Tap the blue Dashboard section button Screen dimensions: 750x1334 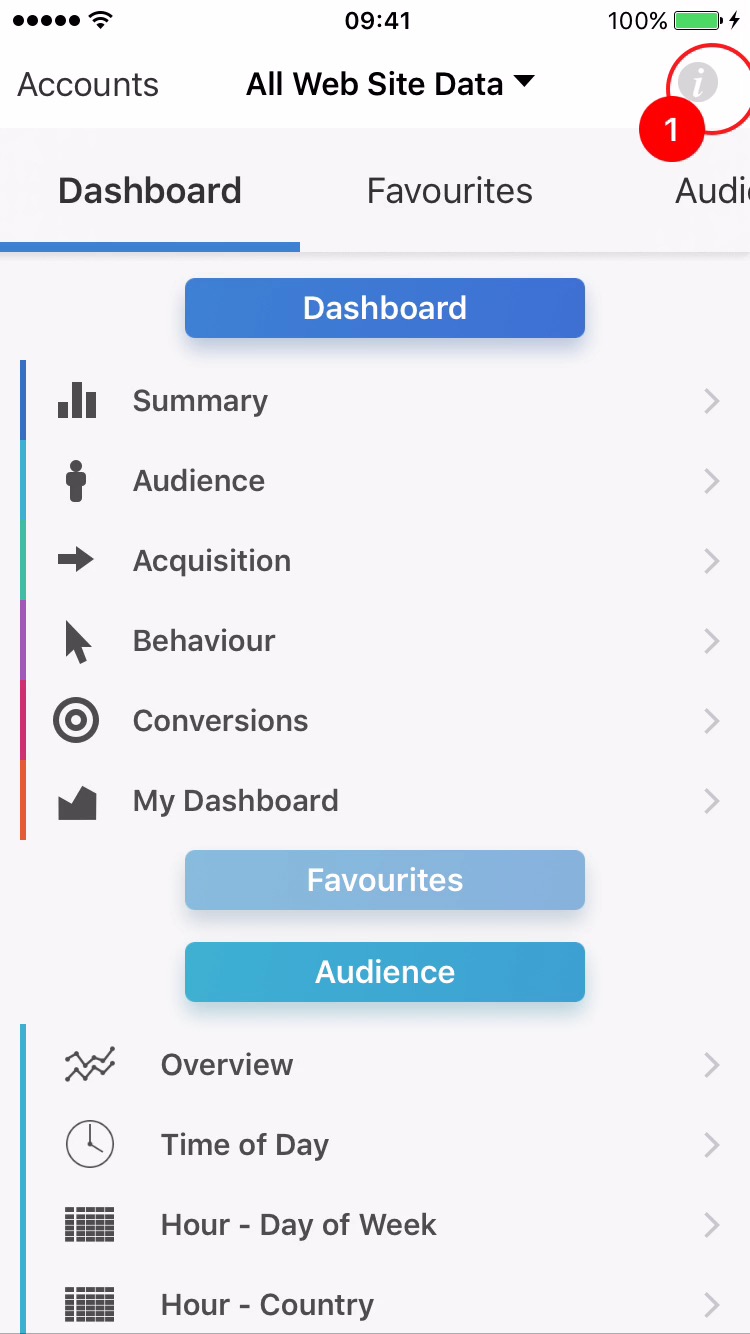[385, 308]
